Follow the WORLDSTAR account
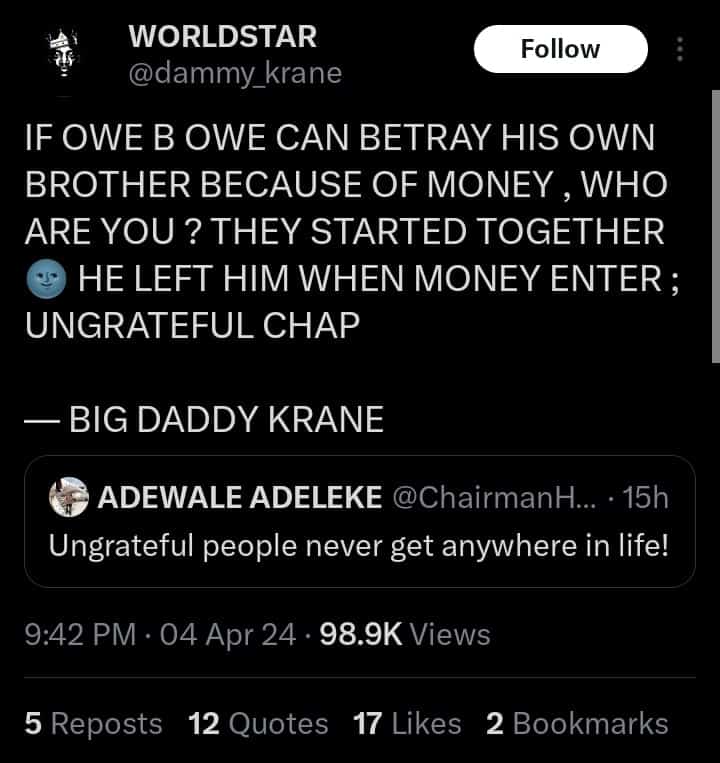720x763 pixels. [x=560, y=49]
